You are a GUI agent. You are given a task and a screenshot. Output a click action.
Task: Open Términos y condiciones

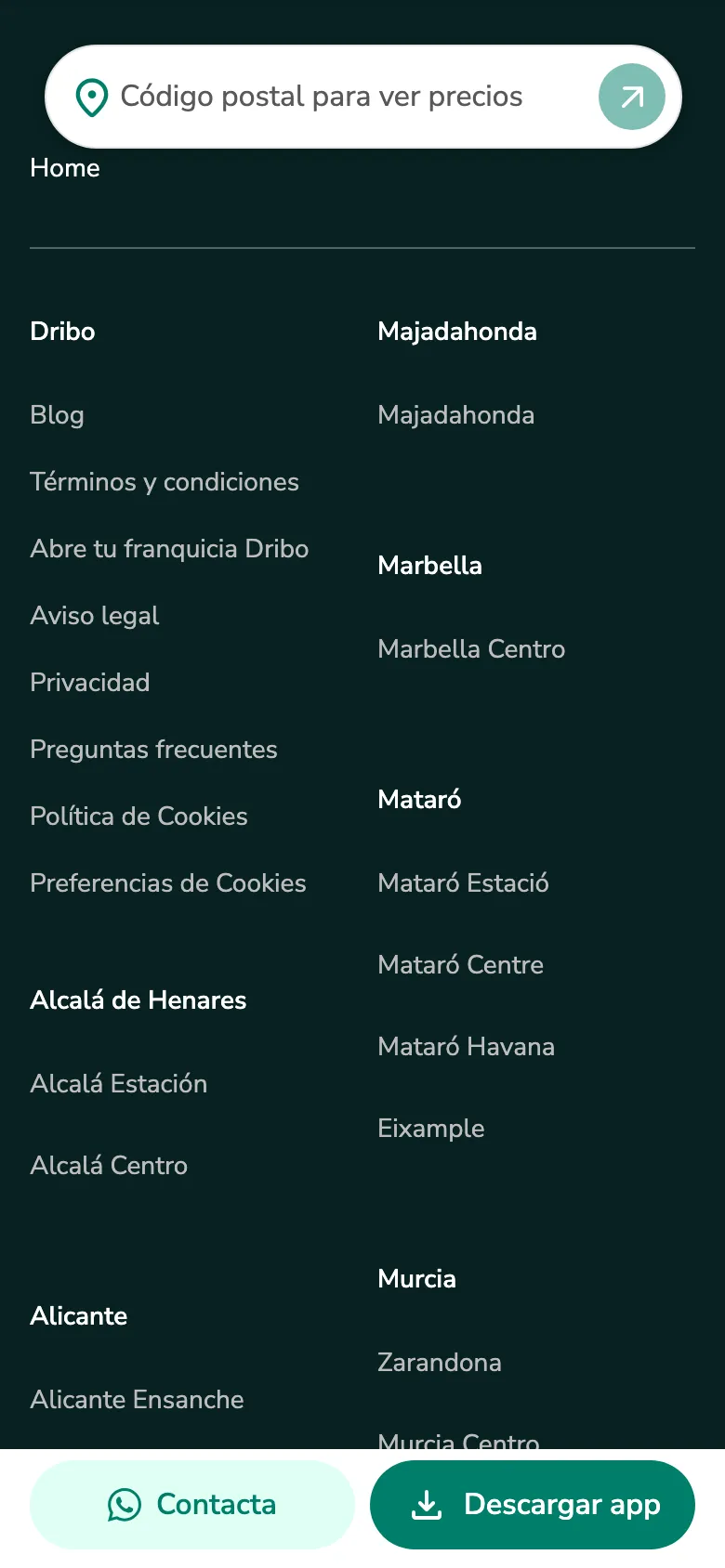coord(165,482)
